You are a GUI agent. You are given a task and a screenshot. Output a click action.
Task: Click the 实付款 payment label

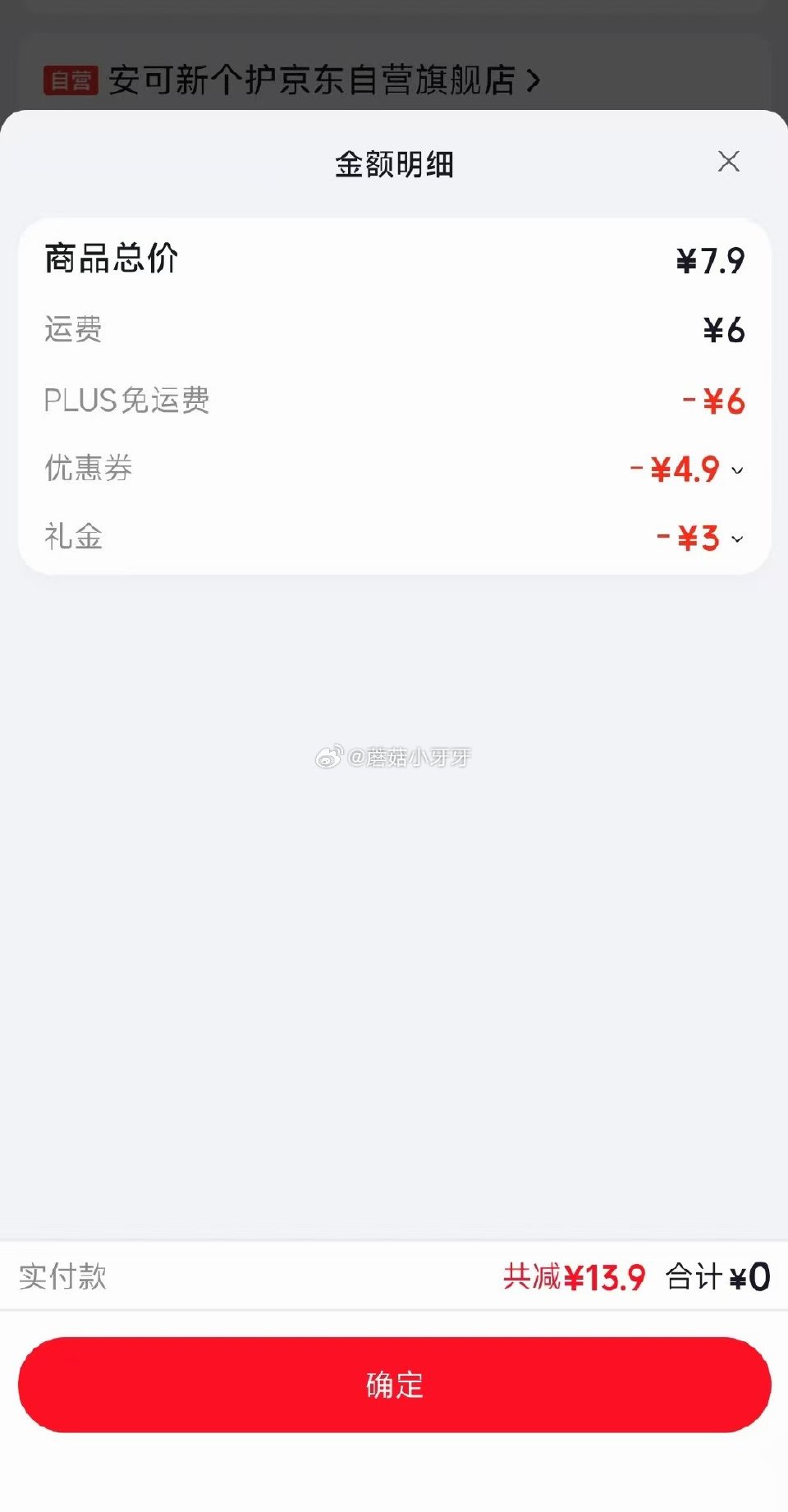point(62,1279)
